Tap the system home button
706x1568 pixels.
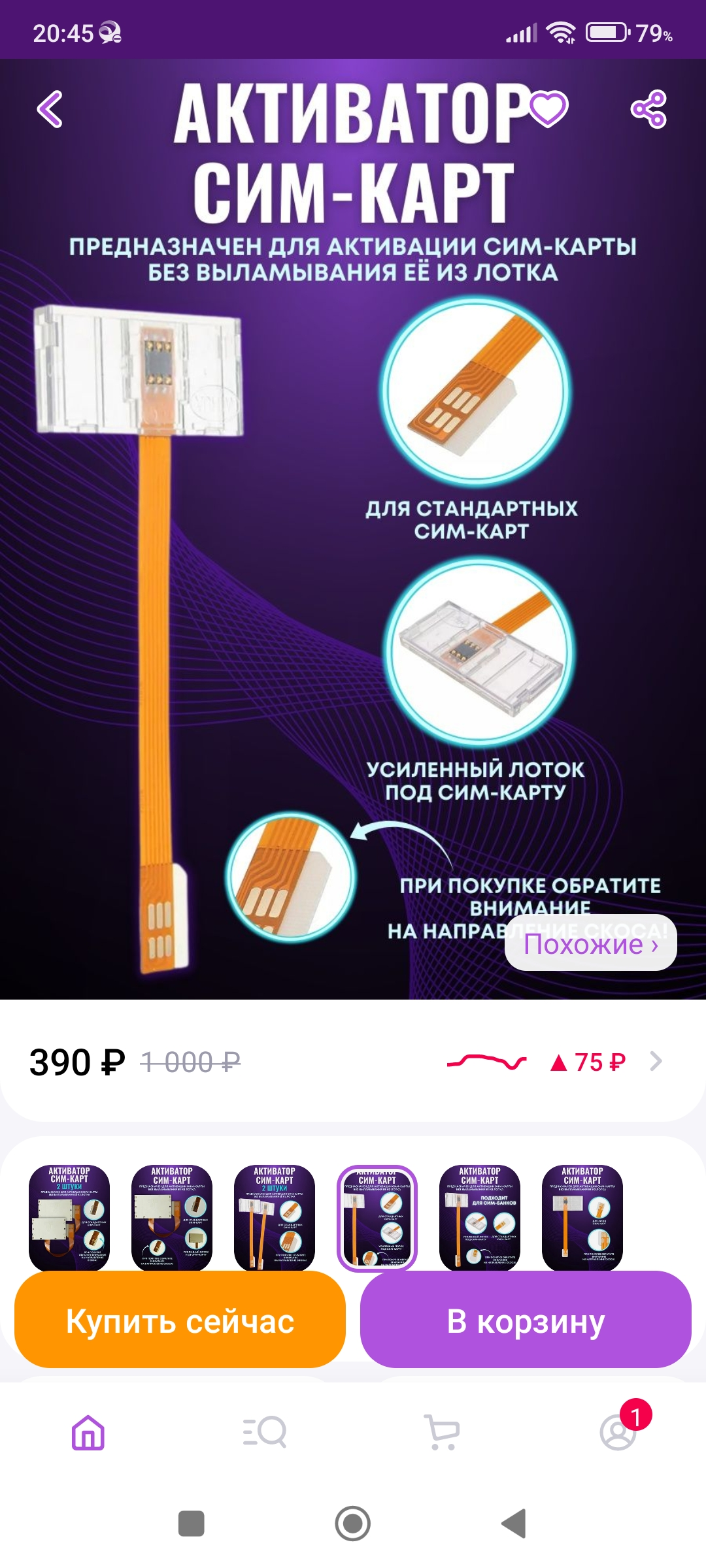(x=353, y=1524)
